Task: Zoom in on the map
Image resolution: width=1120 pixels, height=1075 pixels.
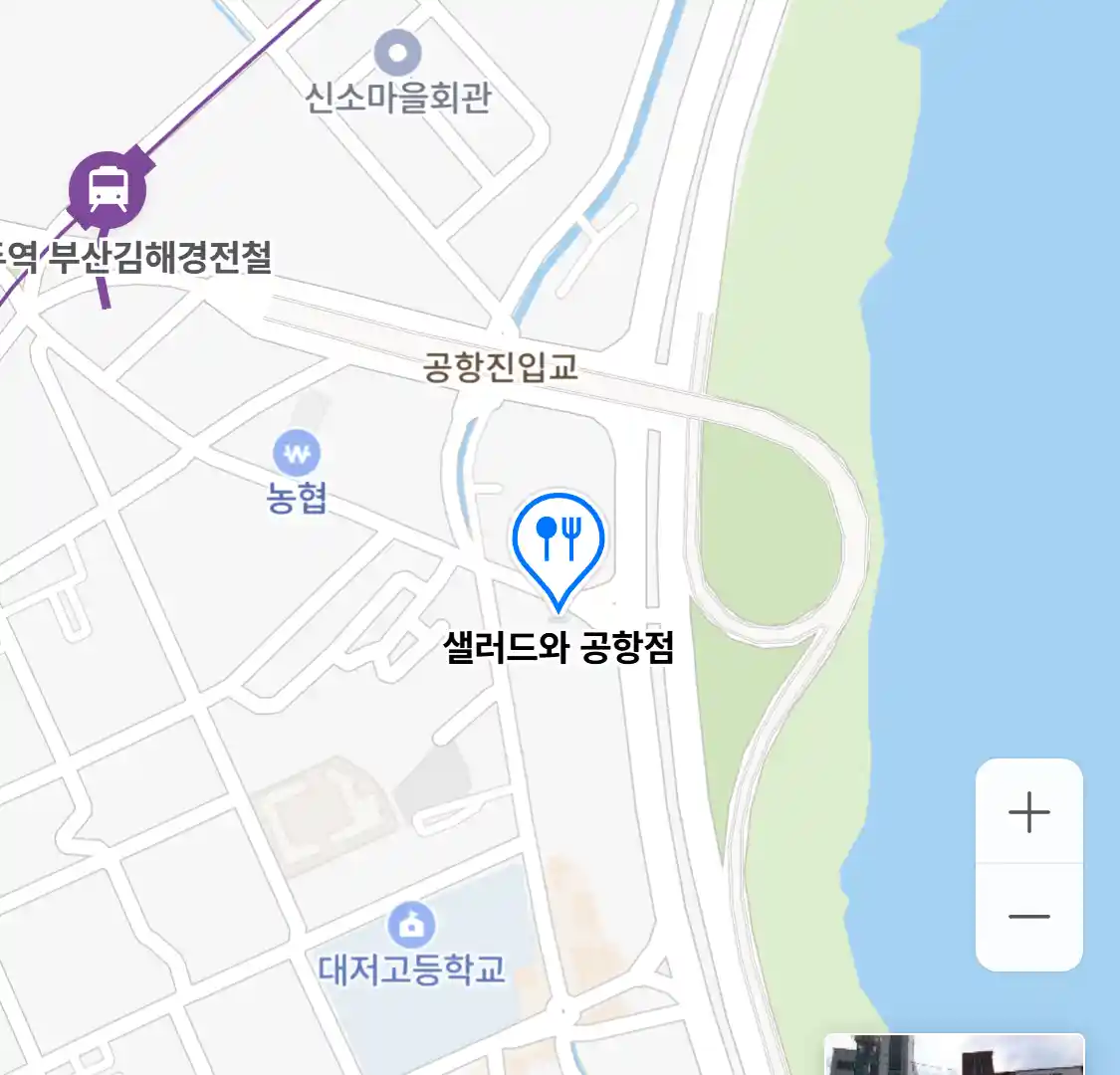Action: point(1028,812)
